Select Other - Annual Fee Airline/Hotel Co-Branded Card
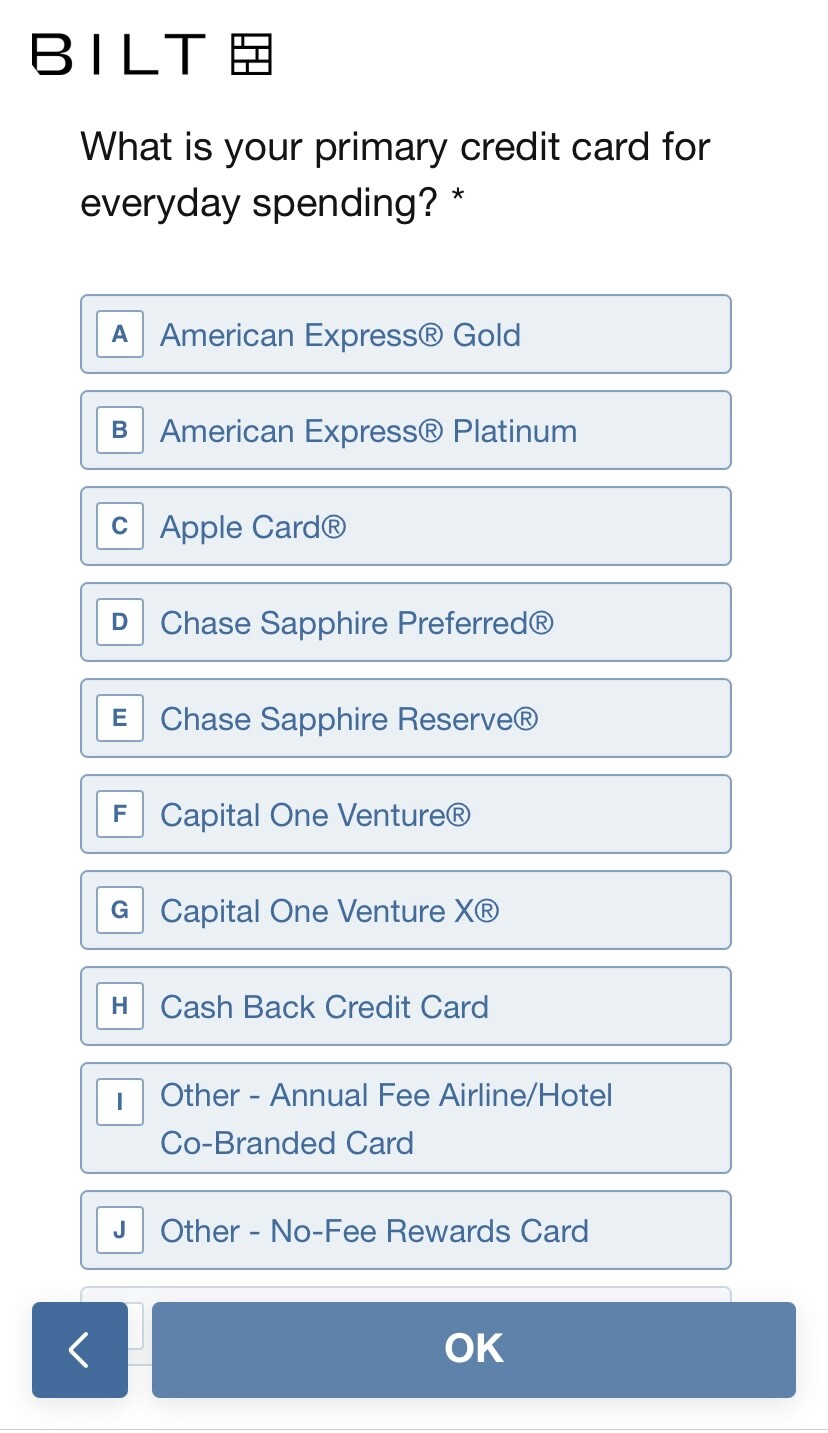This screenshot has height=1433, width=828. [x=405, y=1118]
